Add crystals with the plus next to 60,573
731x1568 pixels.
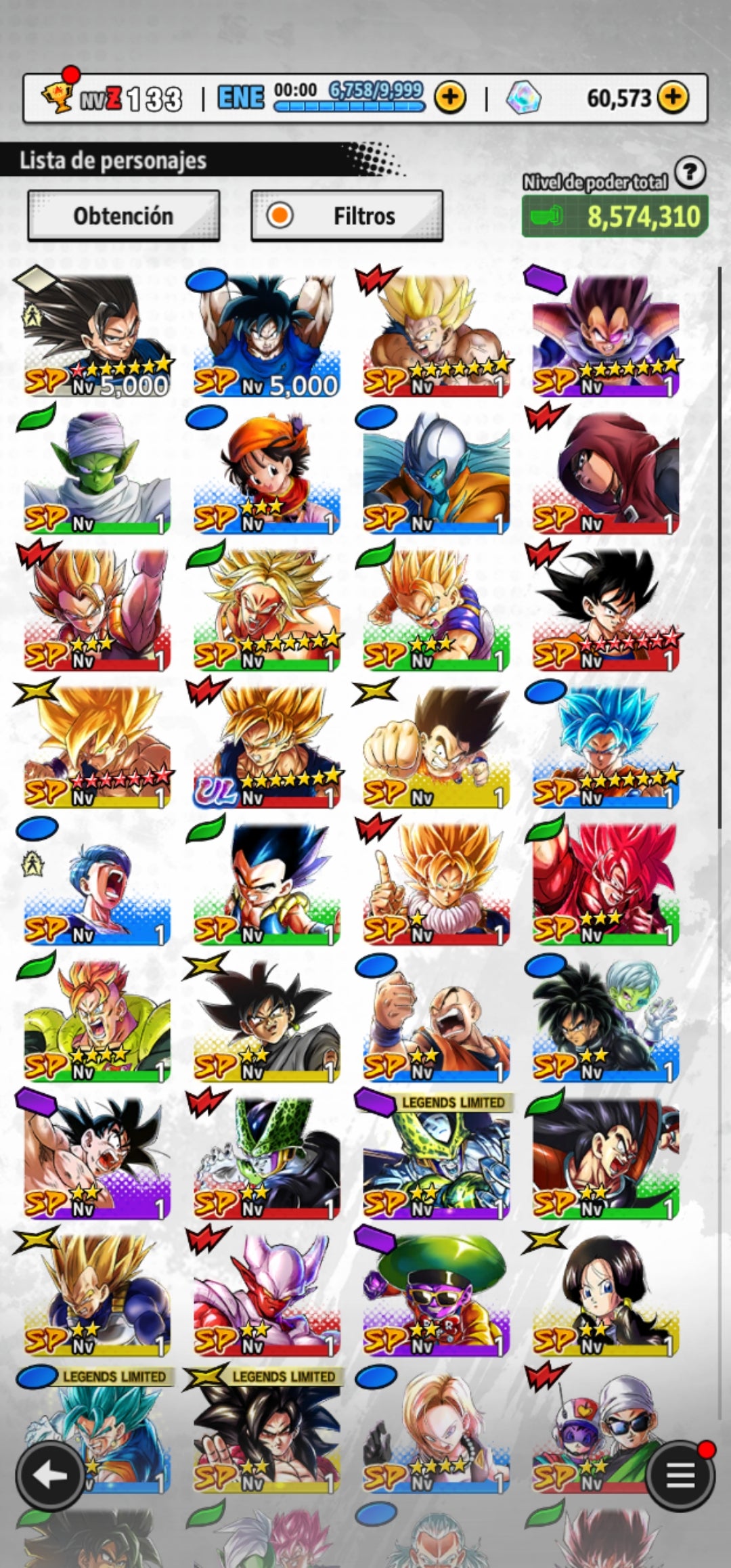click(x=672, y=97)
